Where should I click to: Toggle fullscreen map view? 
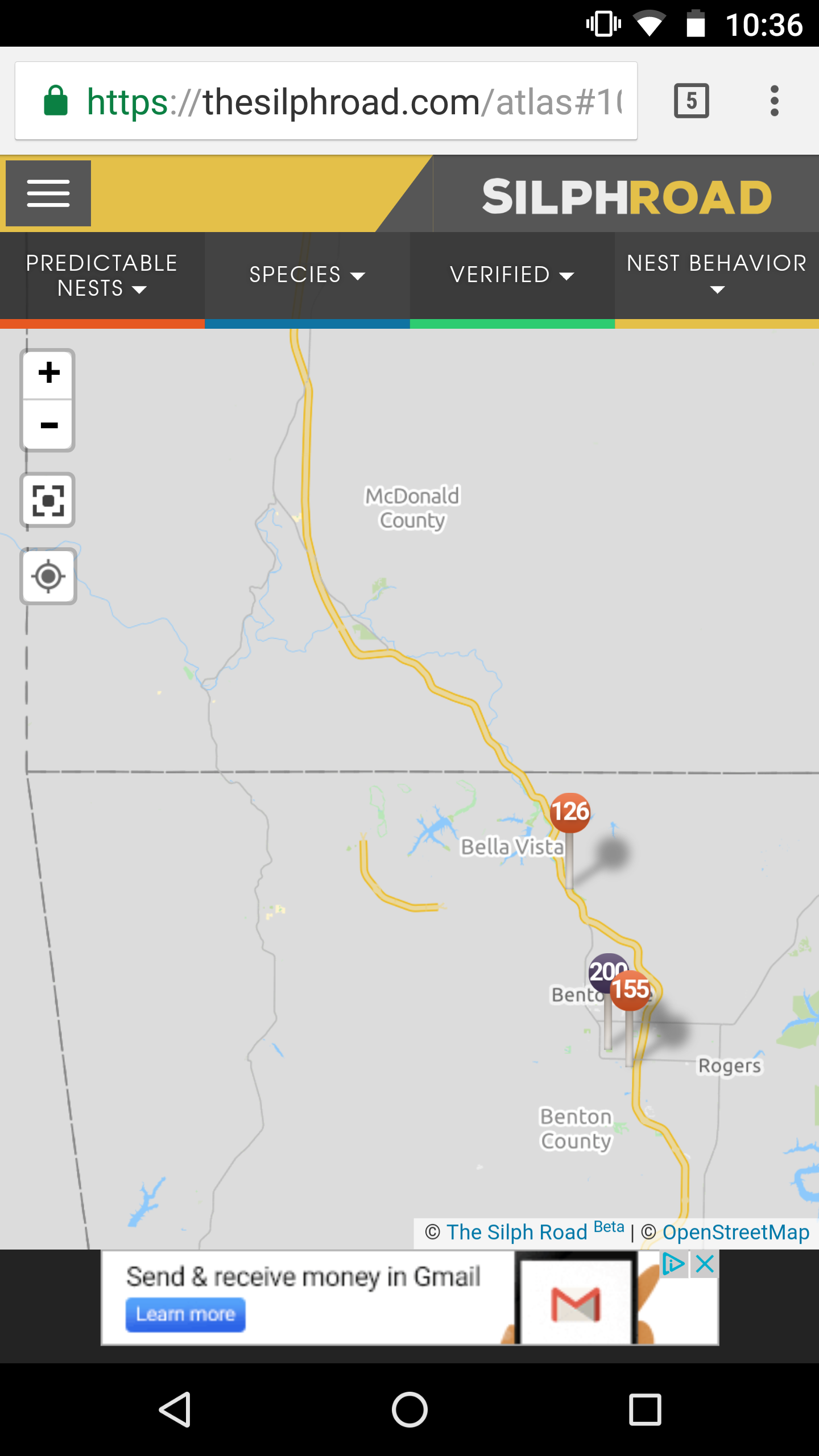pos(48,500)
